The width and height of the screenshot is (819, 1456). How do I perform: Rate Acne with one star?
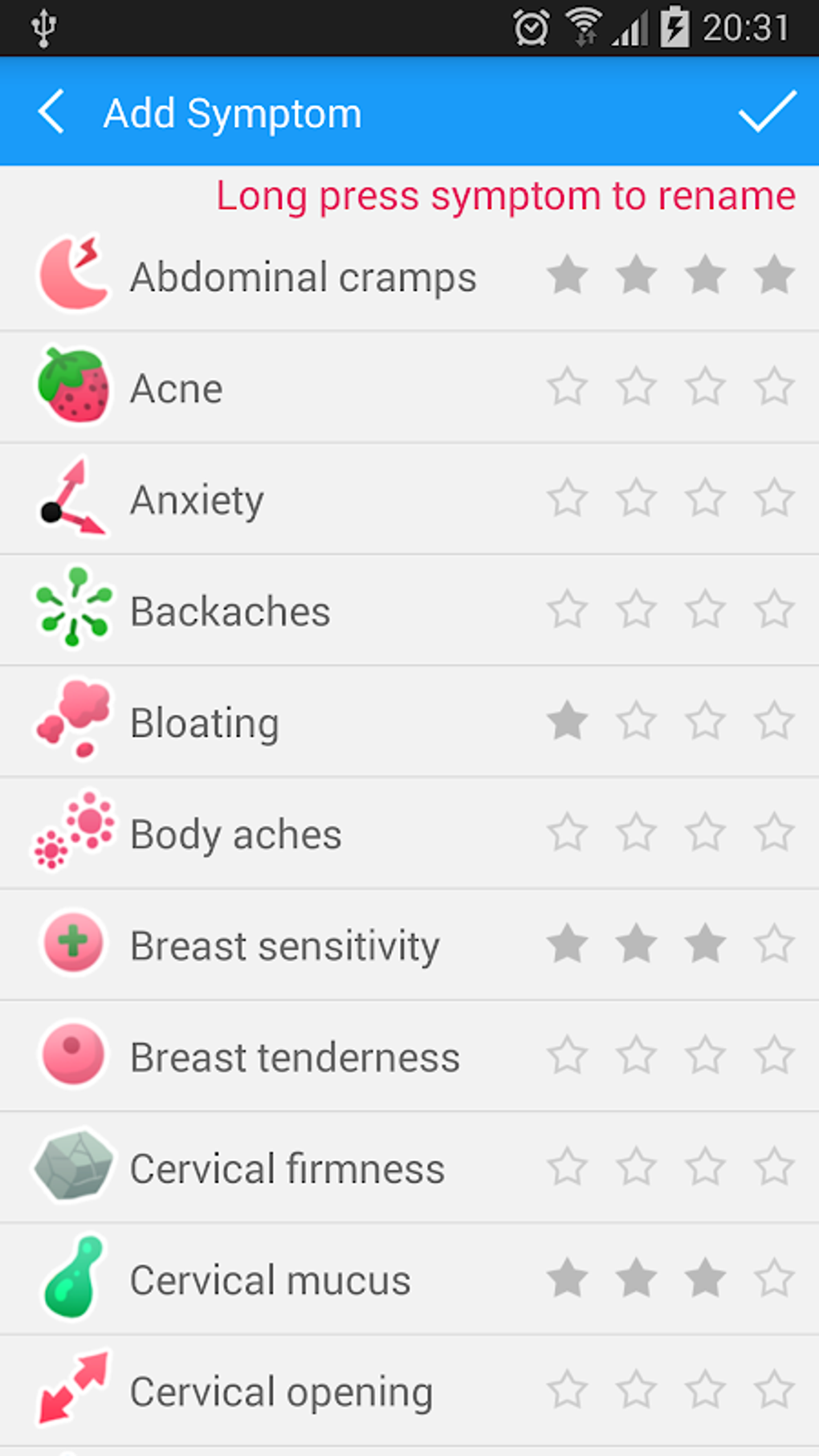pos(568,387)
